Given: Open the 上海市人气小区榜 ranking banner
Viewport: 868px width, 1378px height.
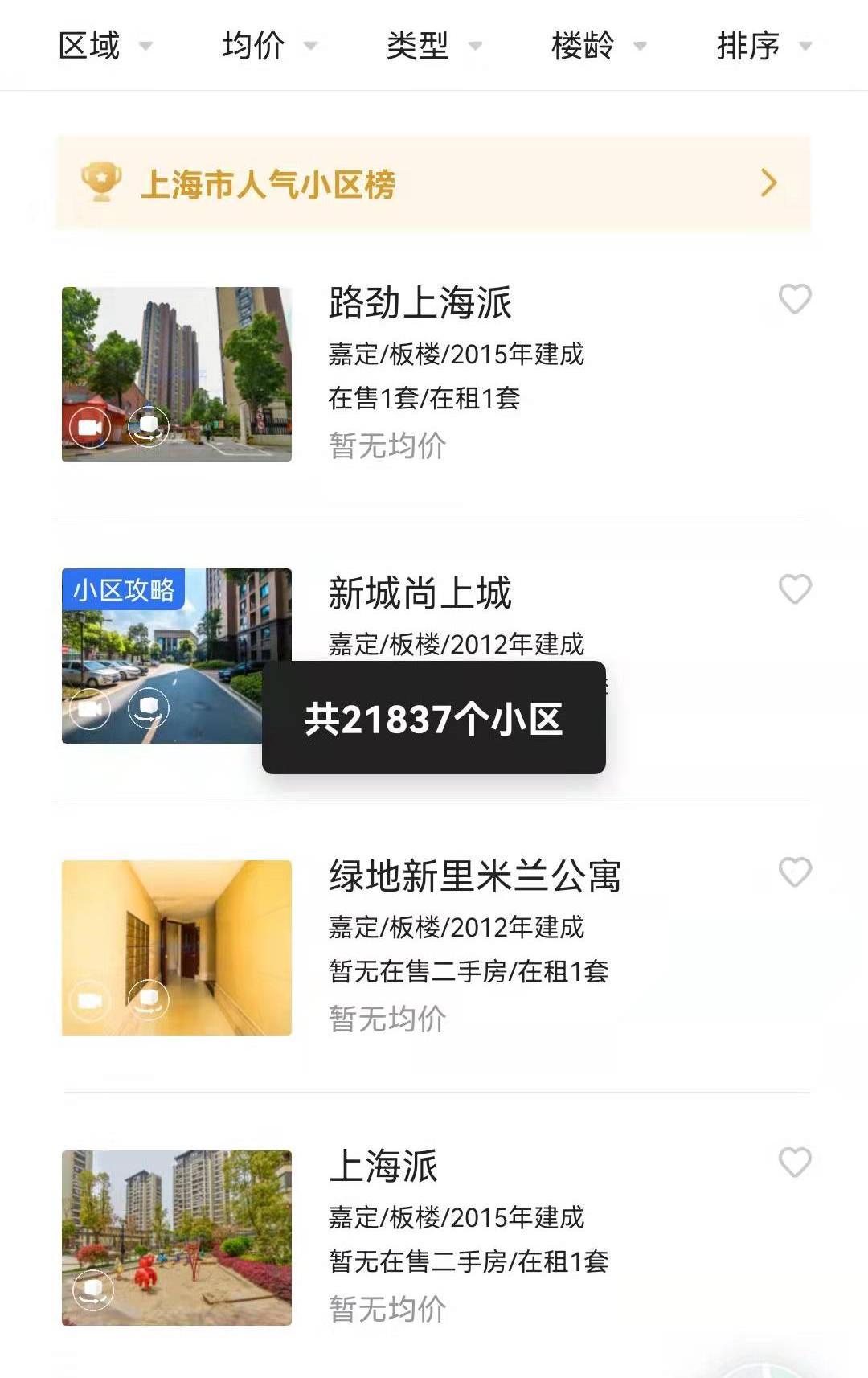Looking at the screenshot, I should (433, 183).
